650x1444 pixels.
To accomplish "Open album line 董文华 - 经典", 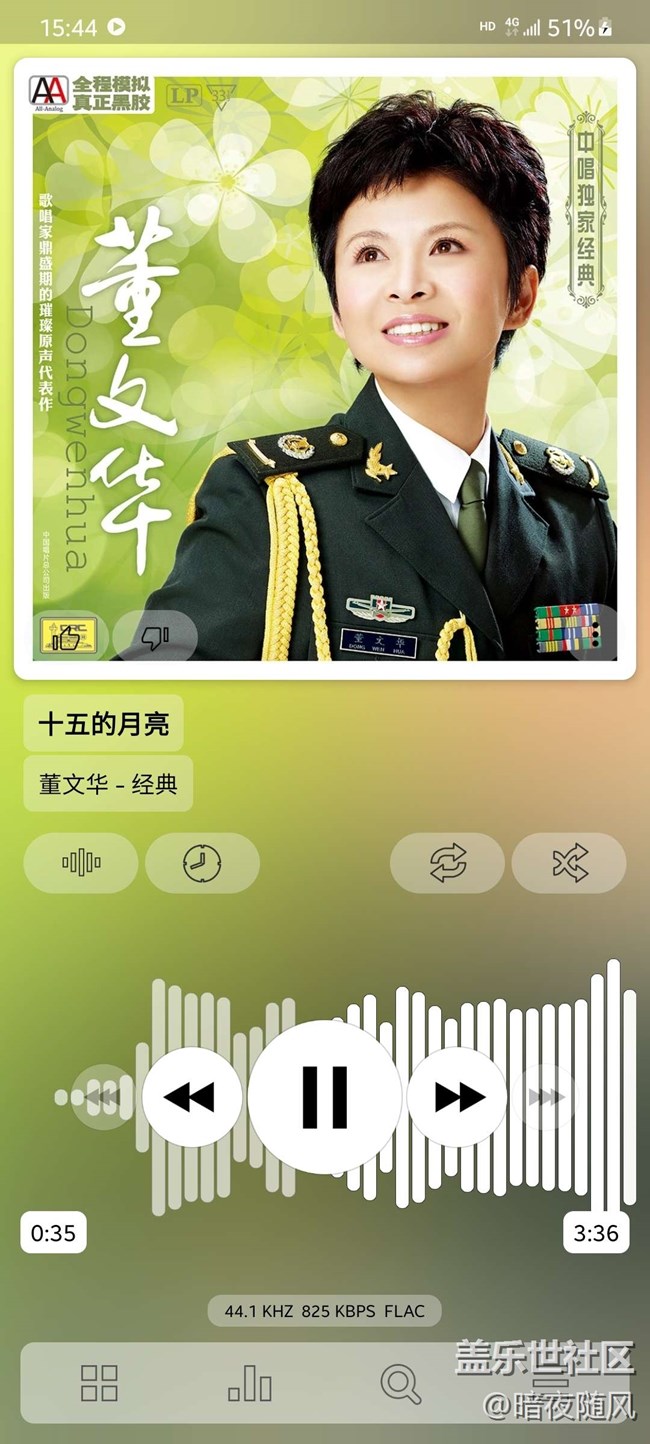I will pyautogui.click(x=108, y=784).
